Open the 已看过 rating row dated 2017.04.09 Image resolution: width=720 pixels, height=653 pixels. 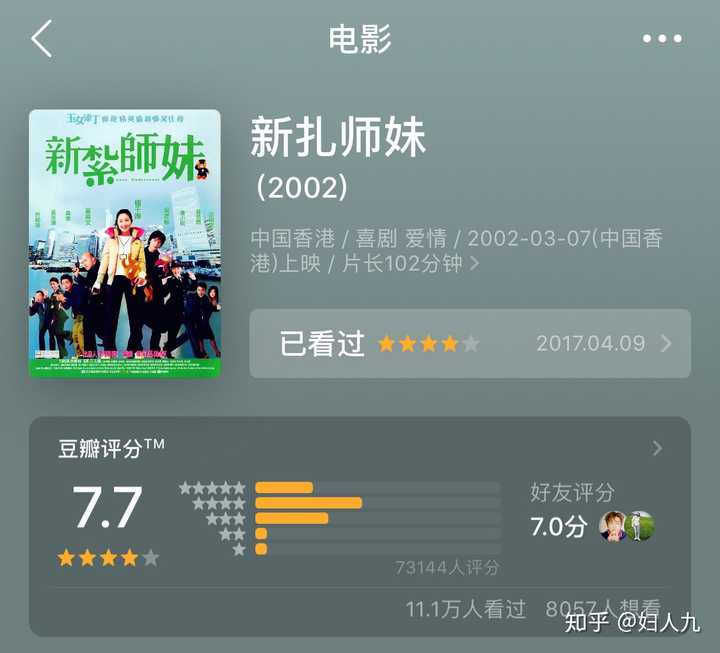469,343
